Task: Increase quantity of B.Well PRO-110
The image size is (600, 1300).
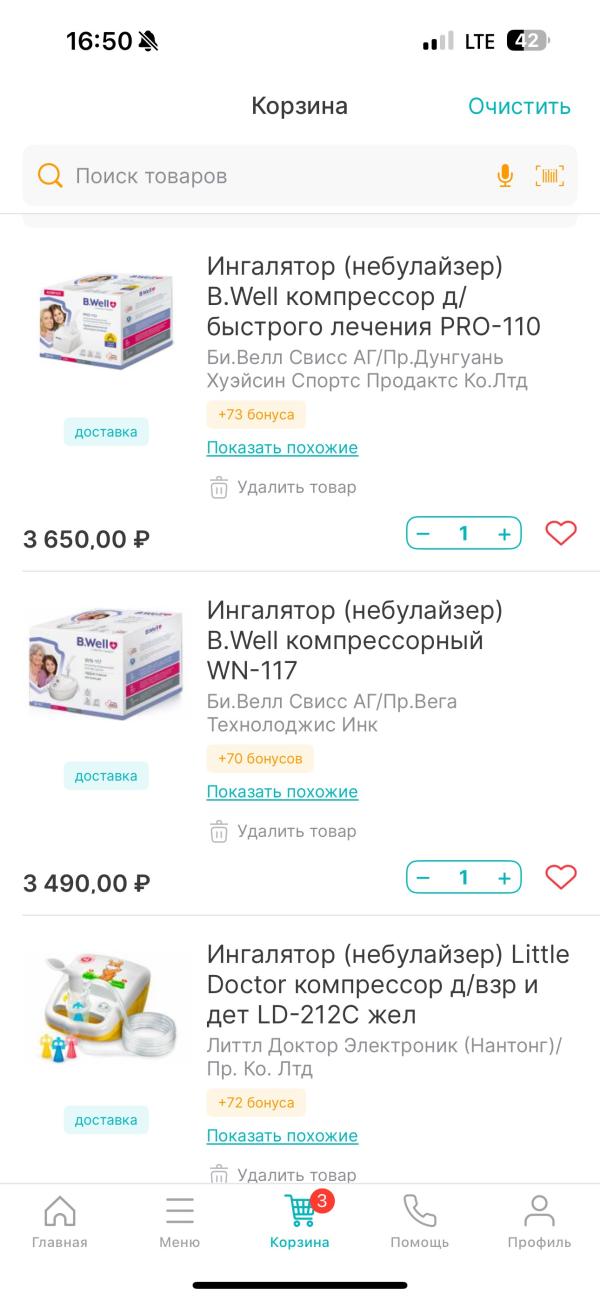Action: tap(504, 534)
